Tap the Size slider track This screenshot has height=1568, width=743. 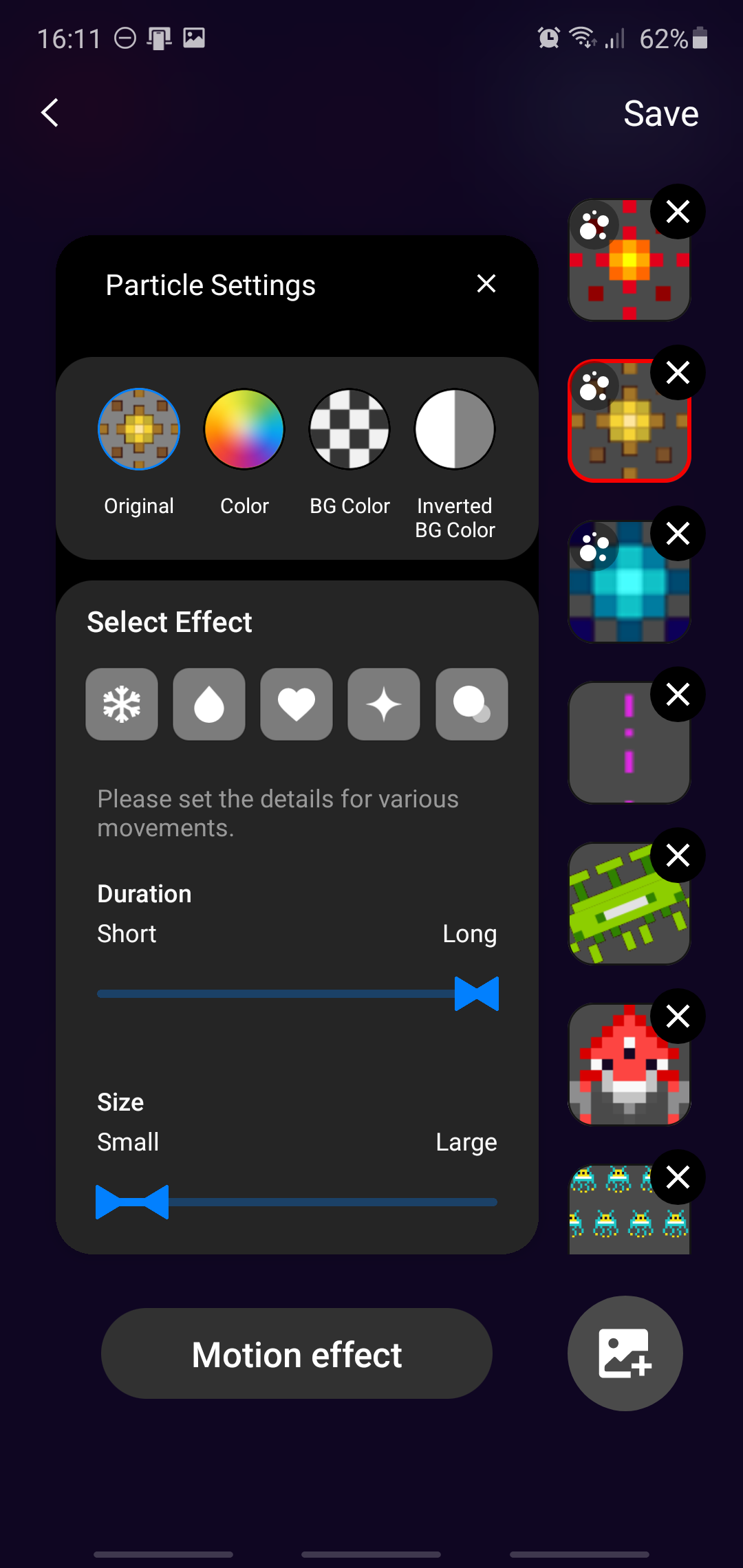pos(330,1202)
